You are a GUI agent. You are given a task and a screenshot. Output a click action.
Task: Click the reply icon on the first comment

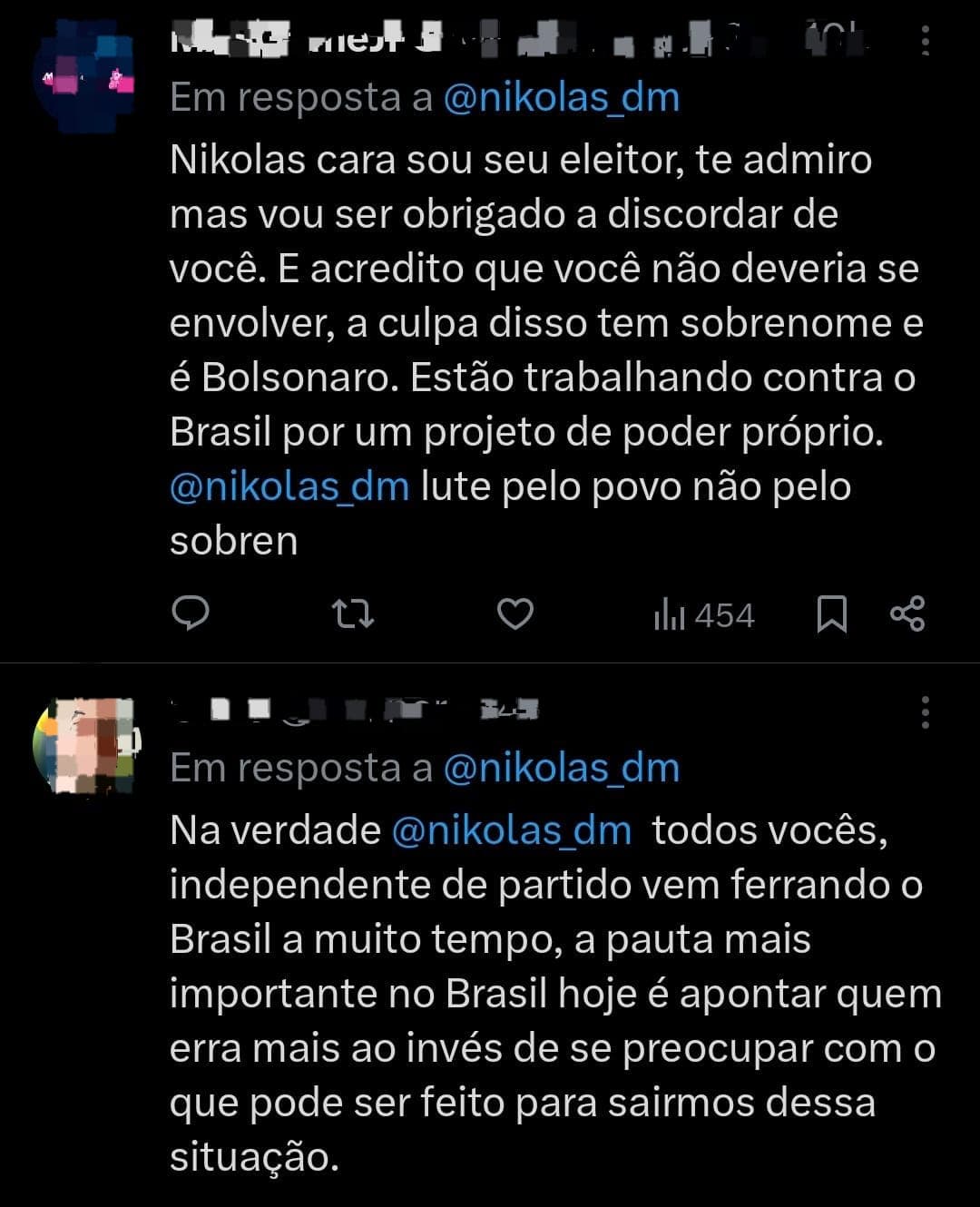[x=191, y=615]
